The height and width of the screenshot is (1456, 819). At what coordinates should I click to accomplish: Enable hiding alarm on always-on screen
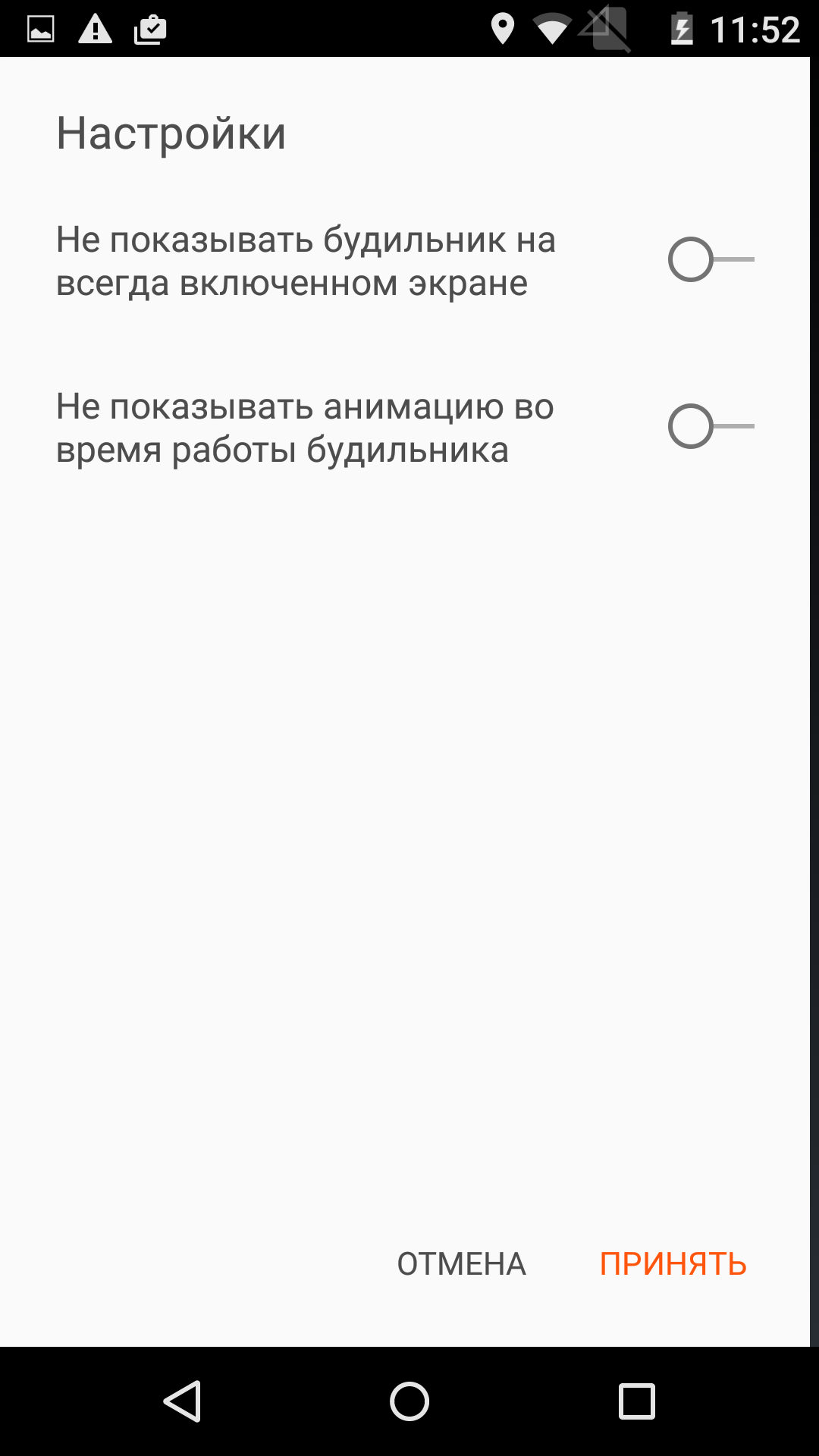pyautogui.click(x=711, y=260)
